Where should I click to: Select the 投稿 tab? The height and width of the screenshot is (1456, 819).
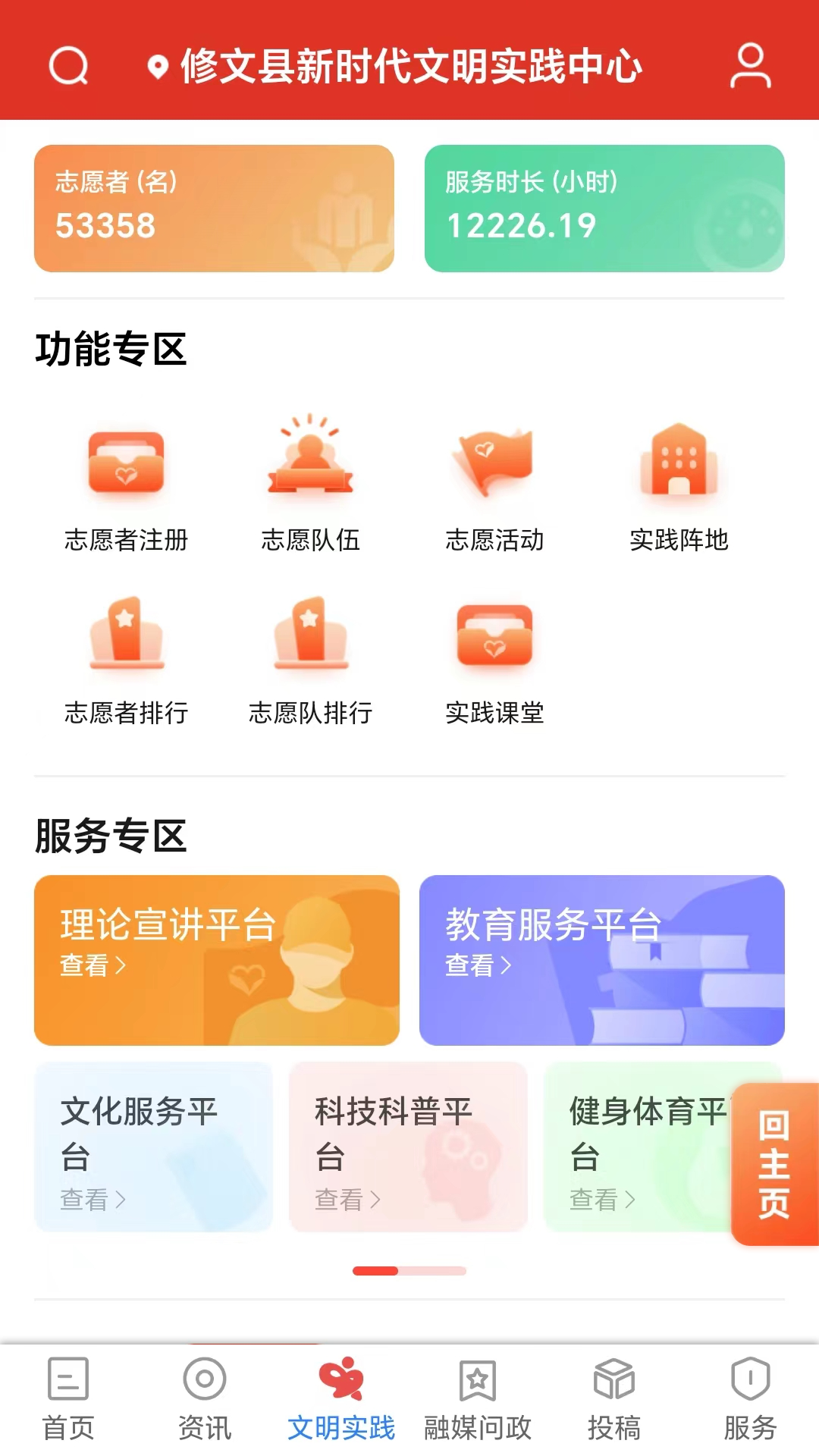pyautogui.click(x=614, y=1399)
